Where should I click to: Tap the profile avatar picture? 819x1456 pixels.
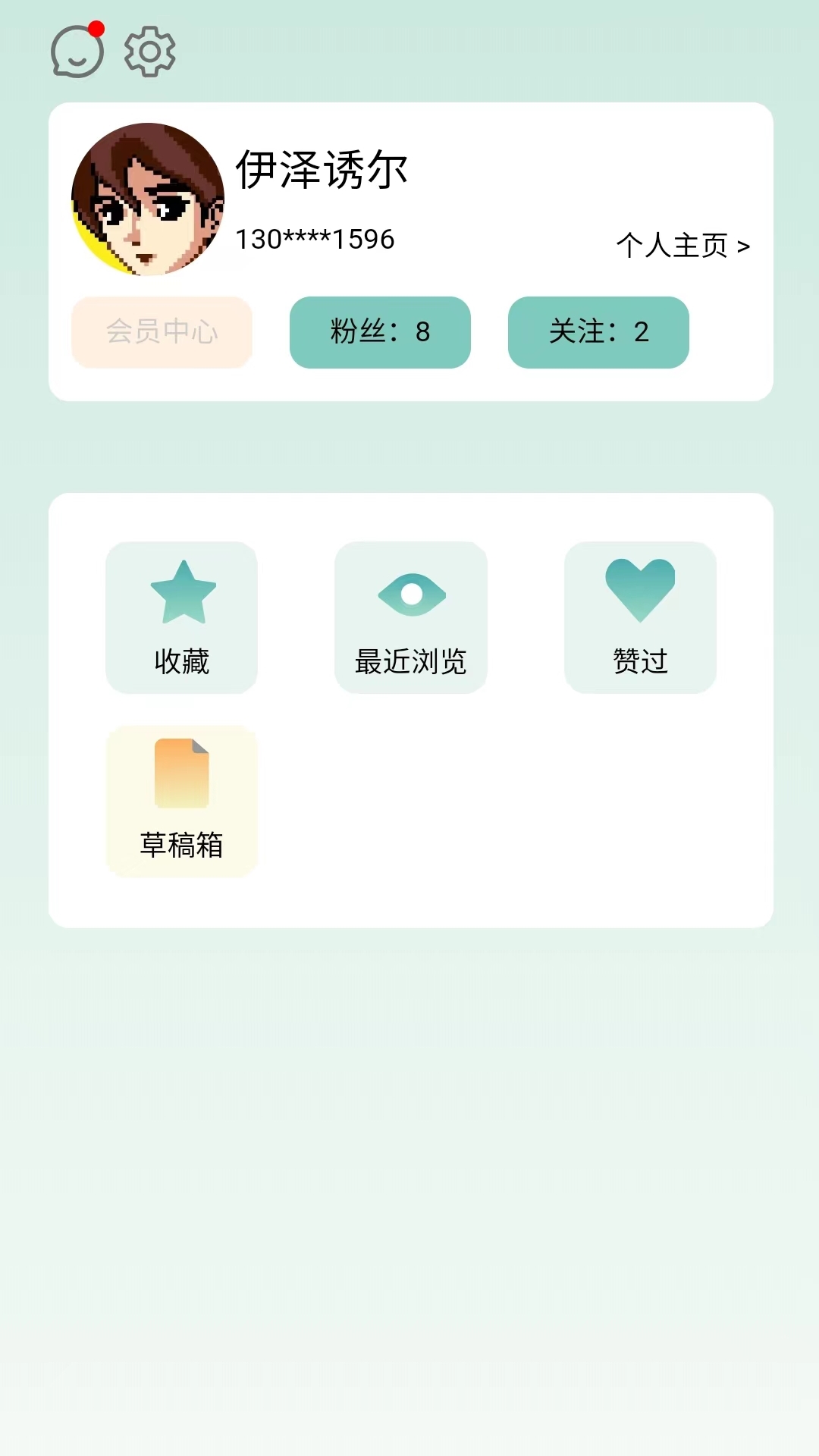pyautogui.click(x=148, y=199)
